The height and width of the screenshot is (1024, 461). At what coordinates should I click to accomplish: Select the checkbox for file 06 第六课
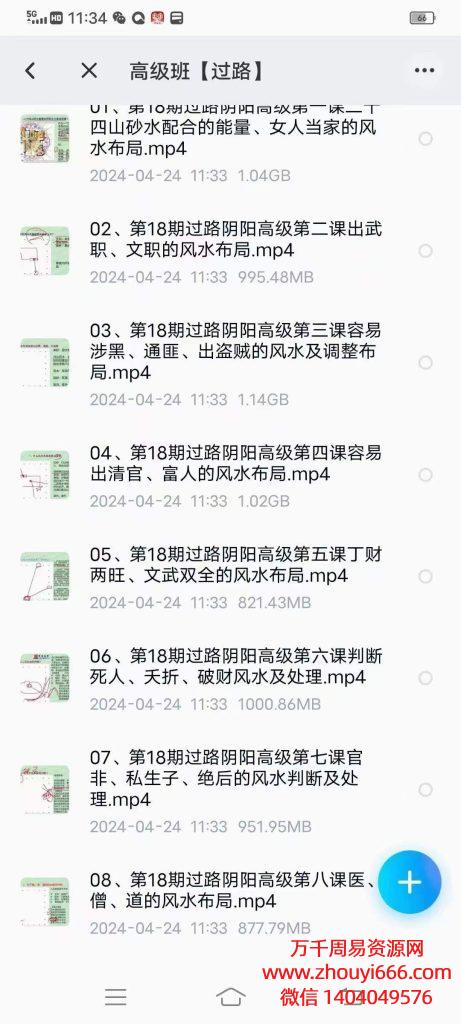426,678
